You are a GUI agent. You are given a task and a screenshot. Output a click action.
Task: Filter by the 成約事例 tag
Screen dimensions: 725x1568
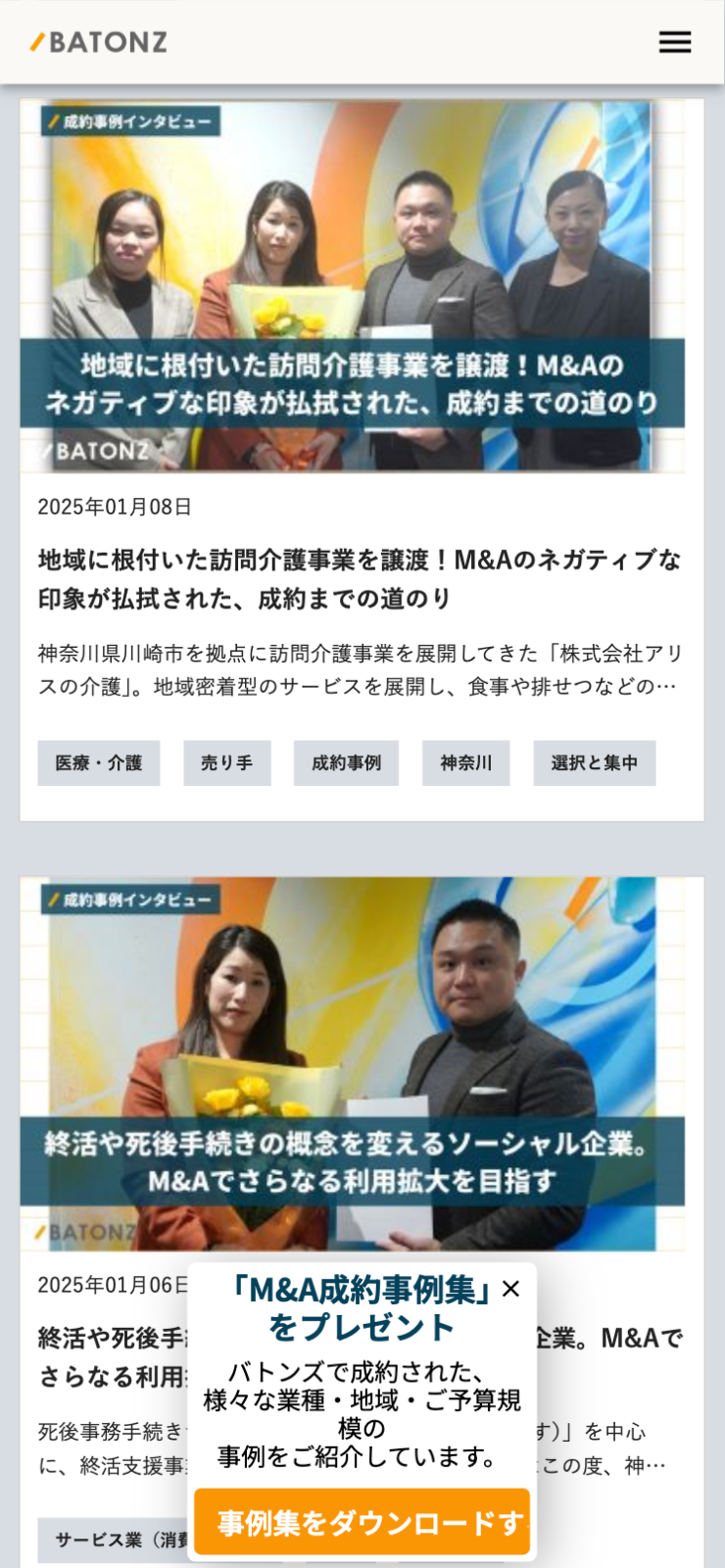pyautogui.click(x=346, y=762)
